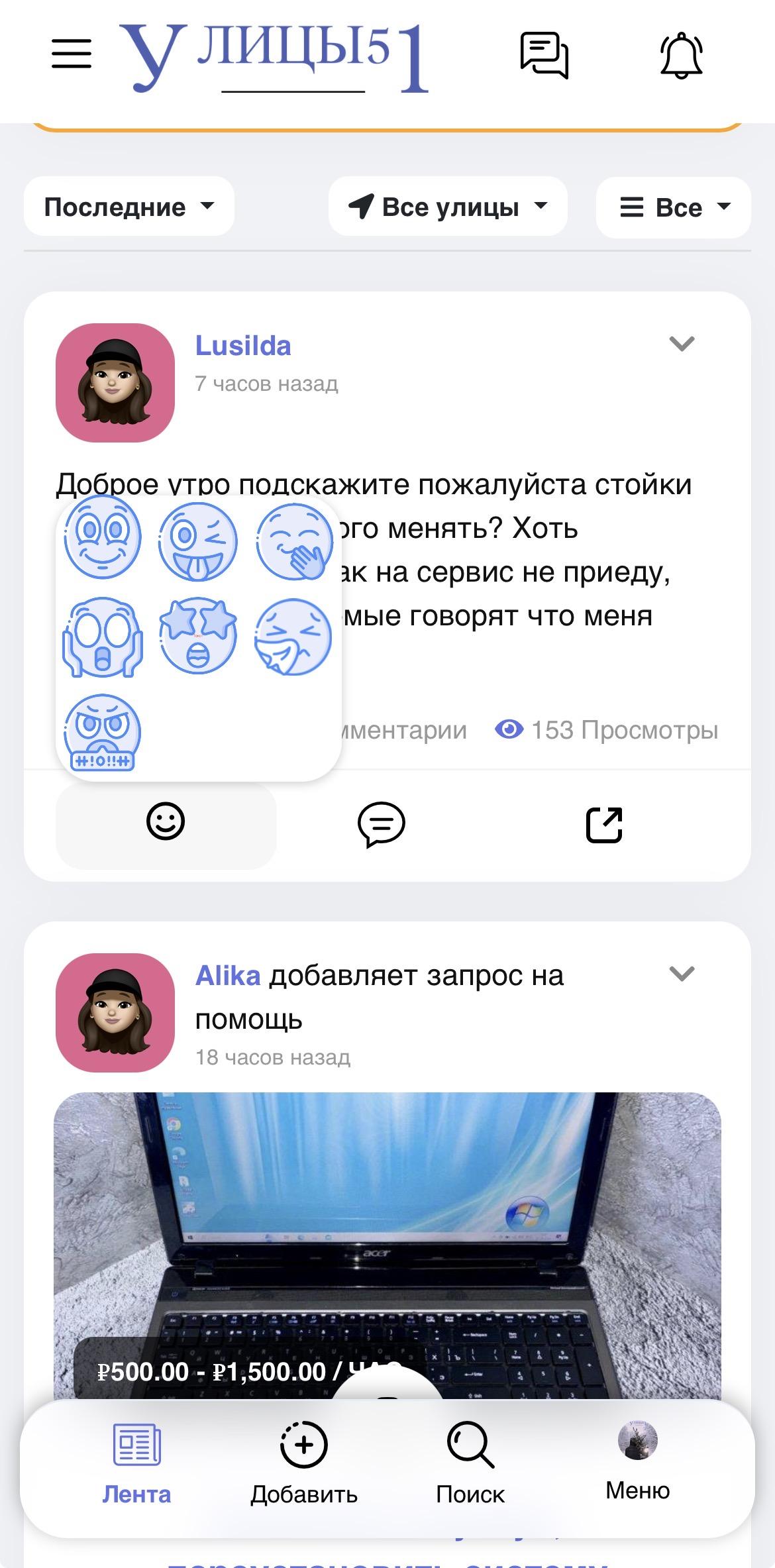Share Lusilda's post

point(604,825)
